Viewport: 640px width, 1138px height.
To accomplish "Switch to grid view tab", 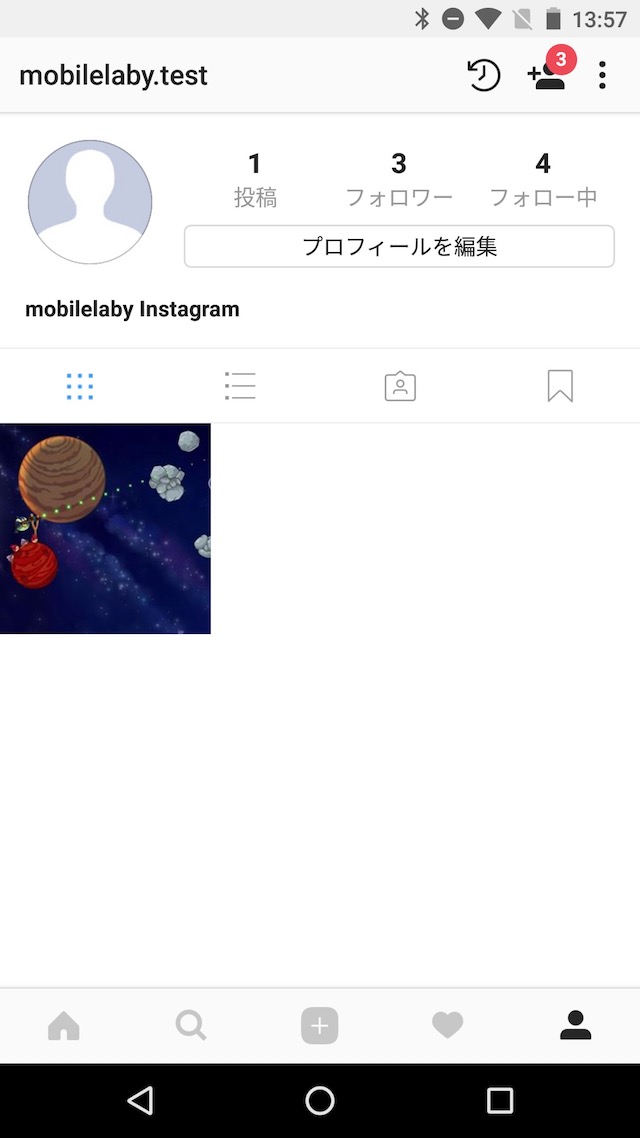I will point(80,386).
